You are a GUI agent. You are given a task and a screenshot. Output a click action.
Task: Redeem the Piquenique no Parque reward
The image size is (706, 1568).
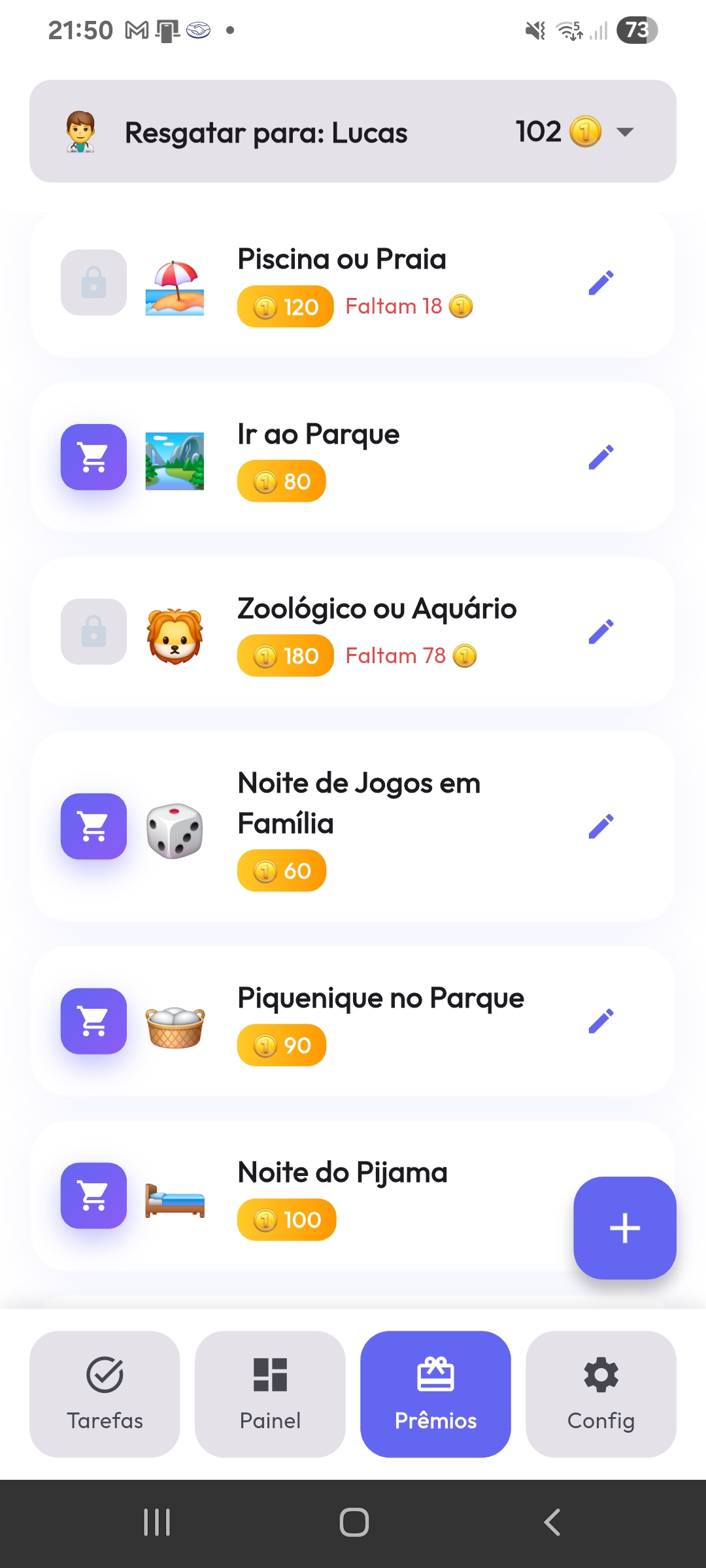[x=93, y=1021]
